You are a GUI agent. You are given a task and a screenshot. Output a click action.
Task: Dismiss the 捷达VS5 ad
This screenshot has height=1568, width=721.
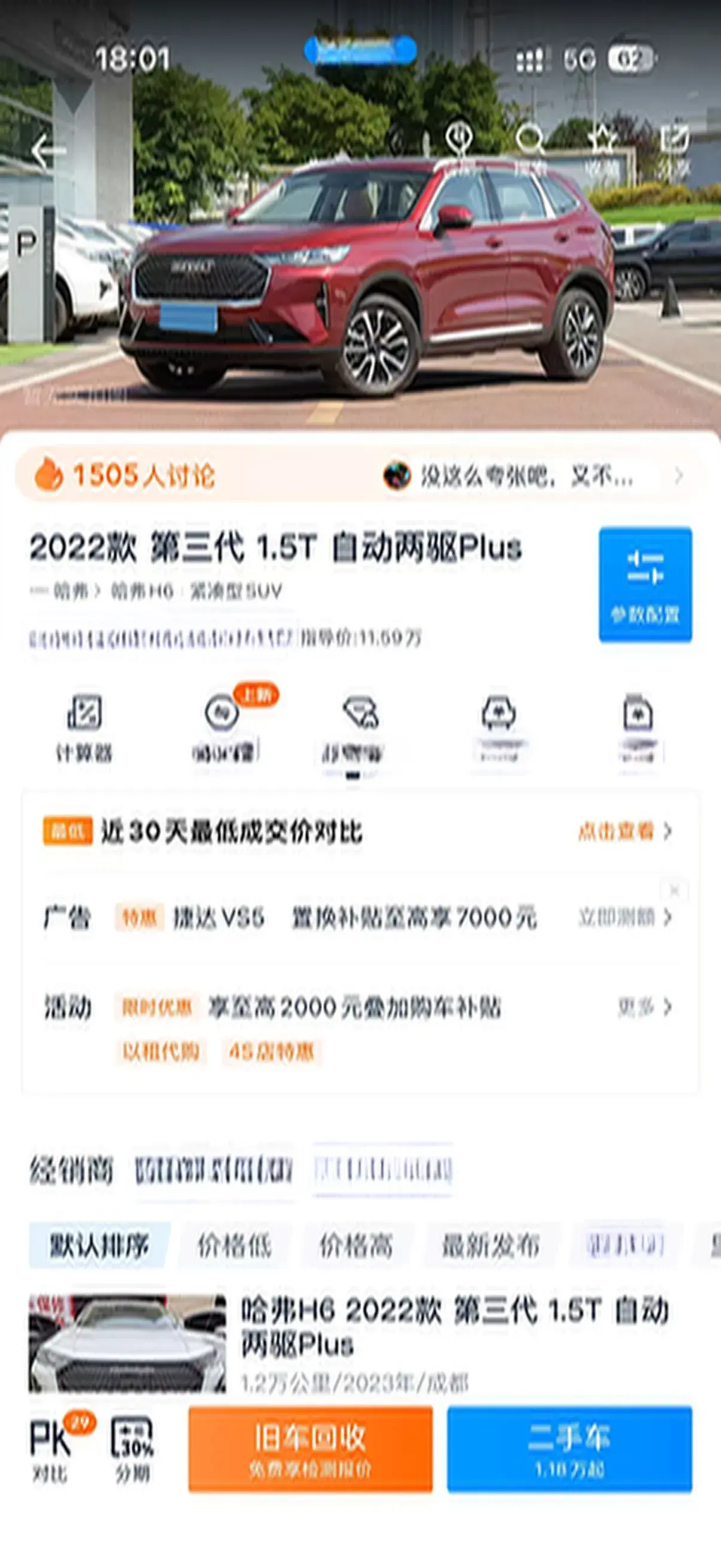point(674,890)
